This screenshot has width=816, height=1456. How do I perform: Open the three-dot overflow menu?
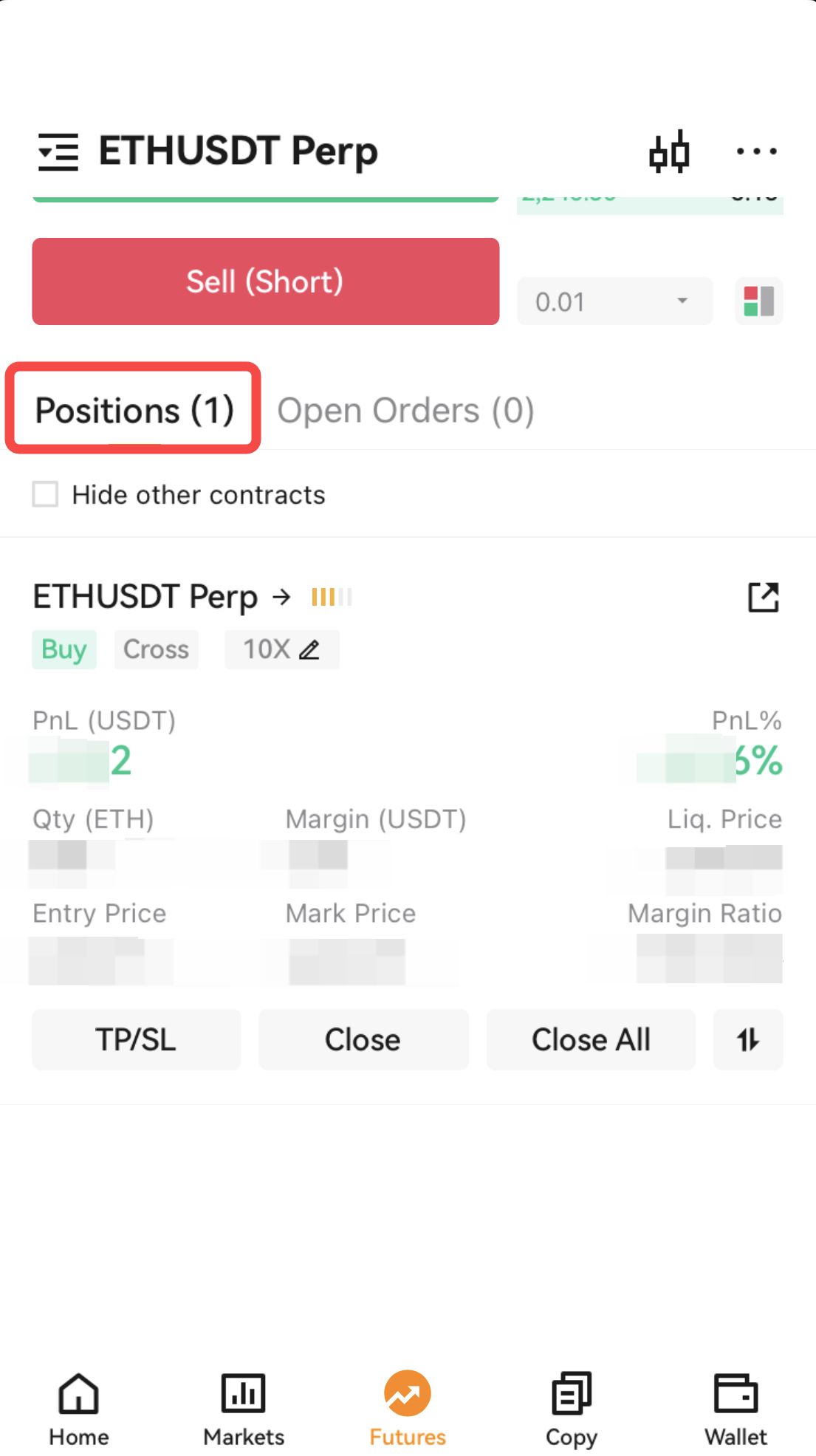point(756,151)
